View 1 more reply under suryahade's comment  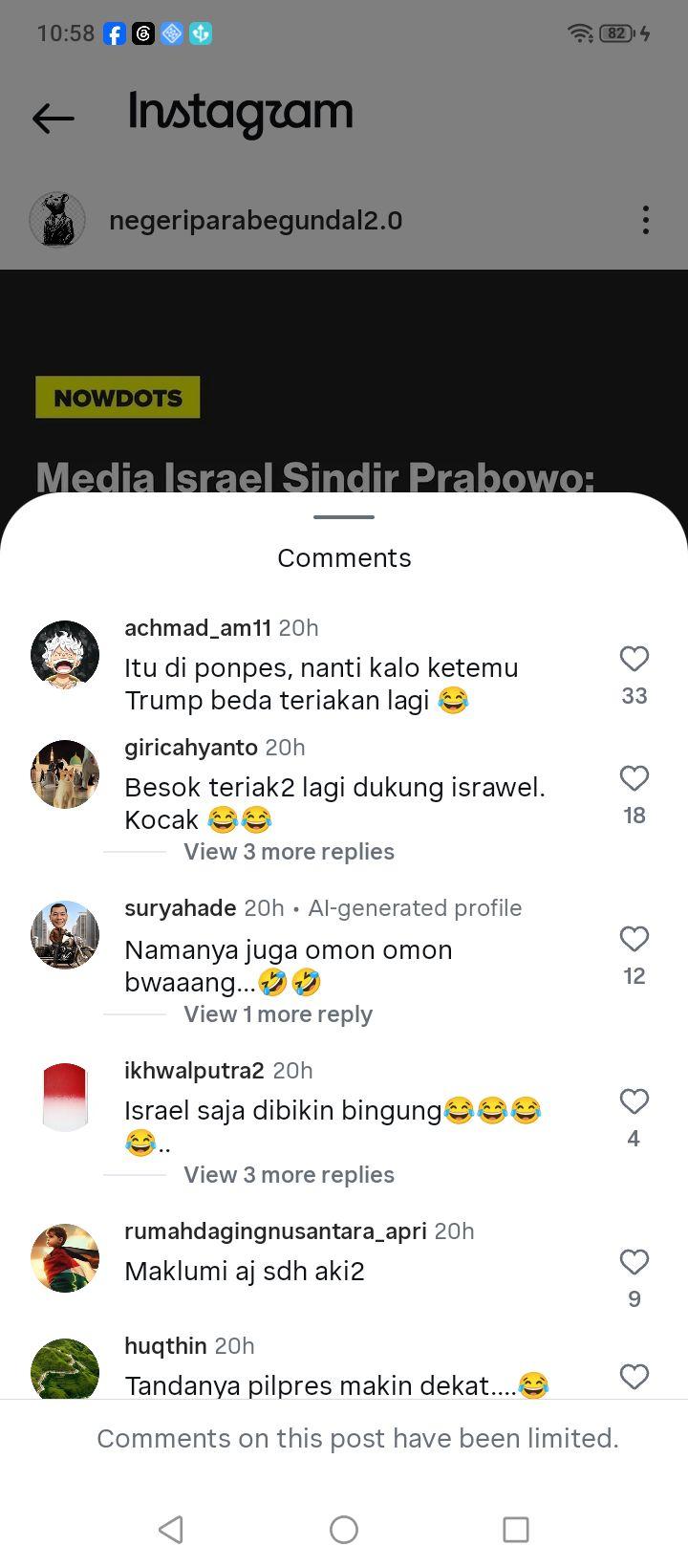pos(278,1014)
